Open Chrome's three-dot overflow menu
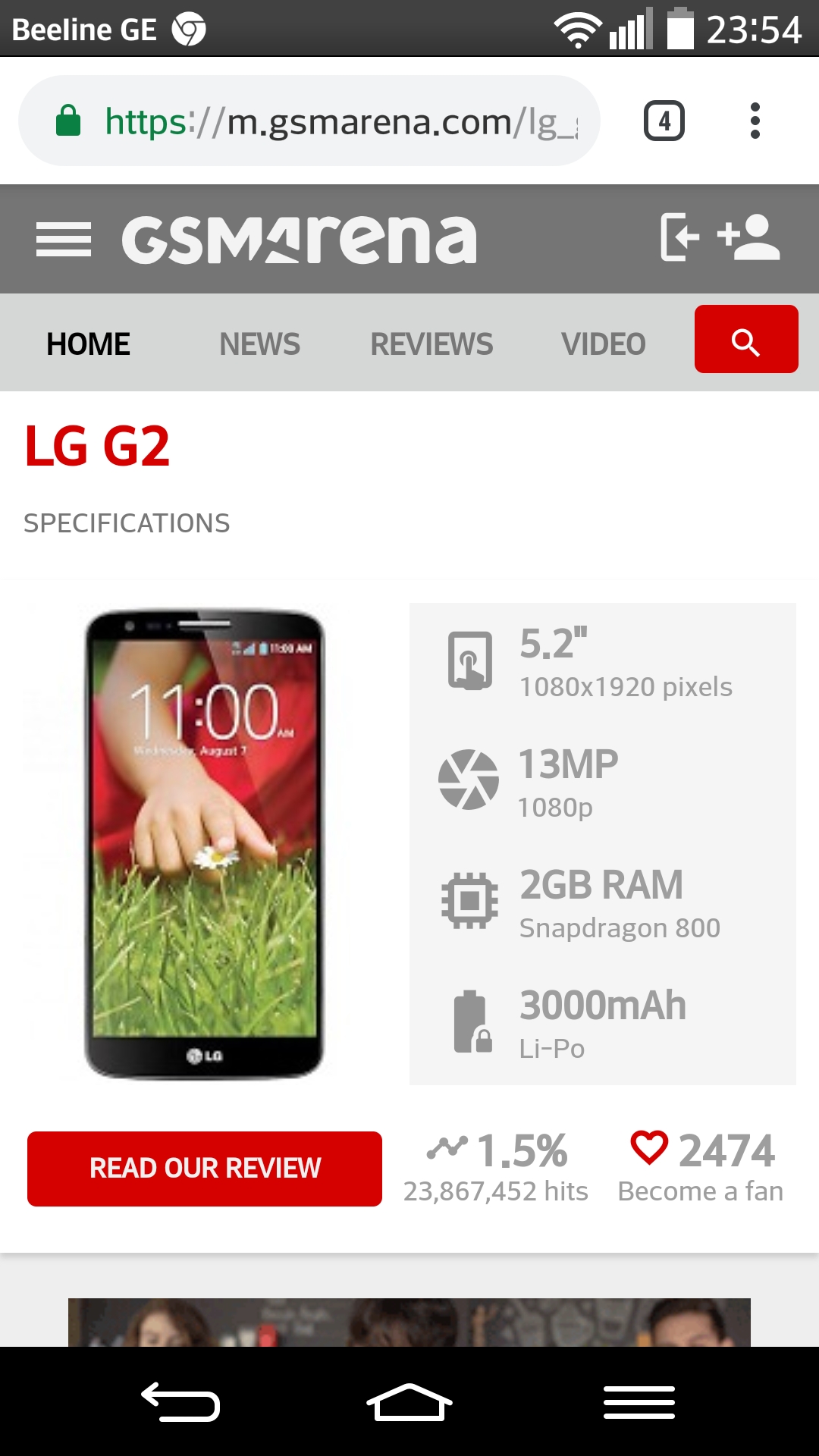The width and height of the screenshot is (819, 1456). 755,121
